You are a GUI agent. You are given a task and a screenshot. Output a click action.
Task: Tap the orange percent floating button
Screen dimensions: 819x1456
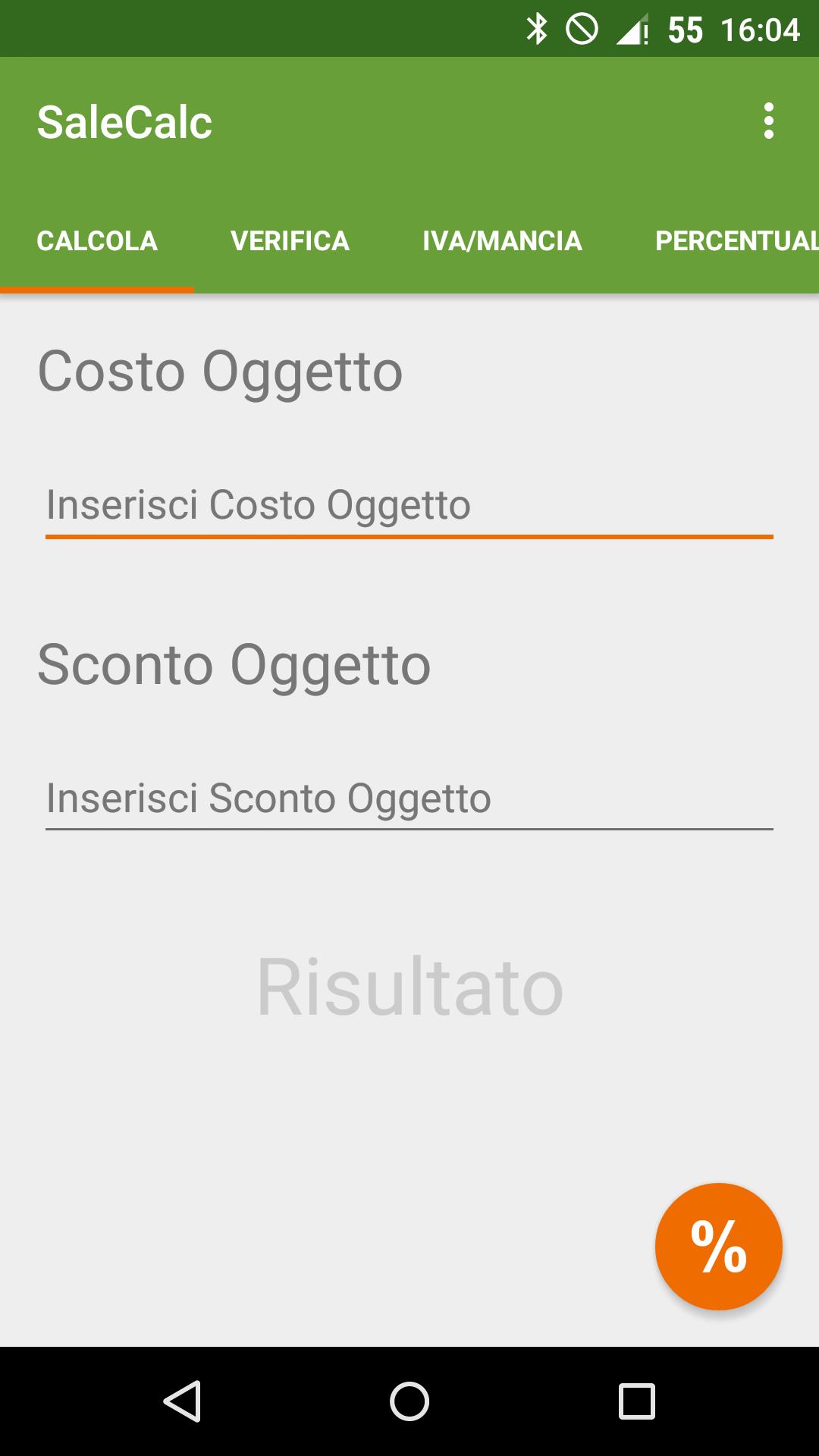(x=718, y=1247)
